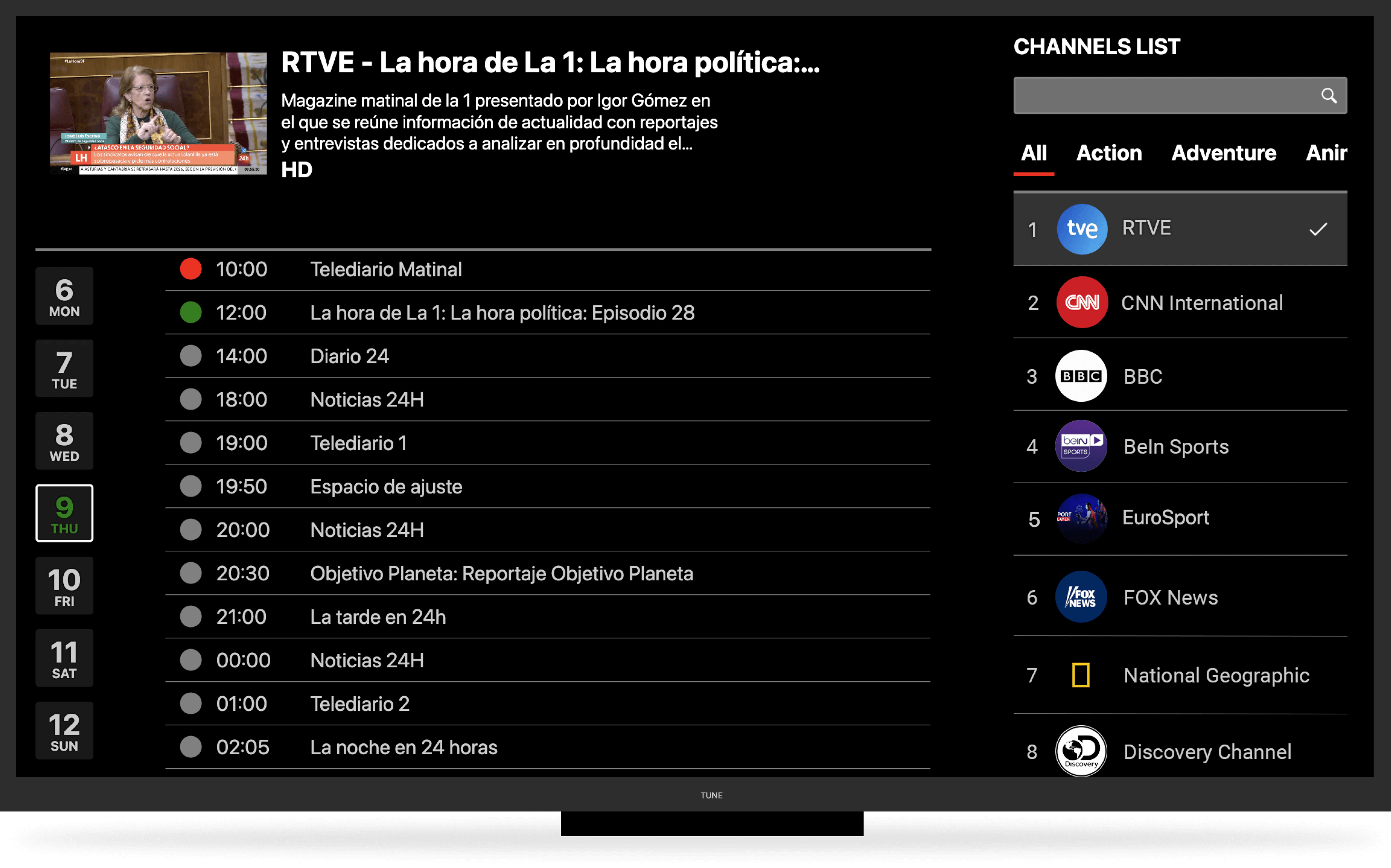Select the National Geographic channel
The width and height of the screenshot is (1391, 868).
[1180, 675]
